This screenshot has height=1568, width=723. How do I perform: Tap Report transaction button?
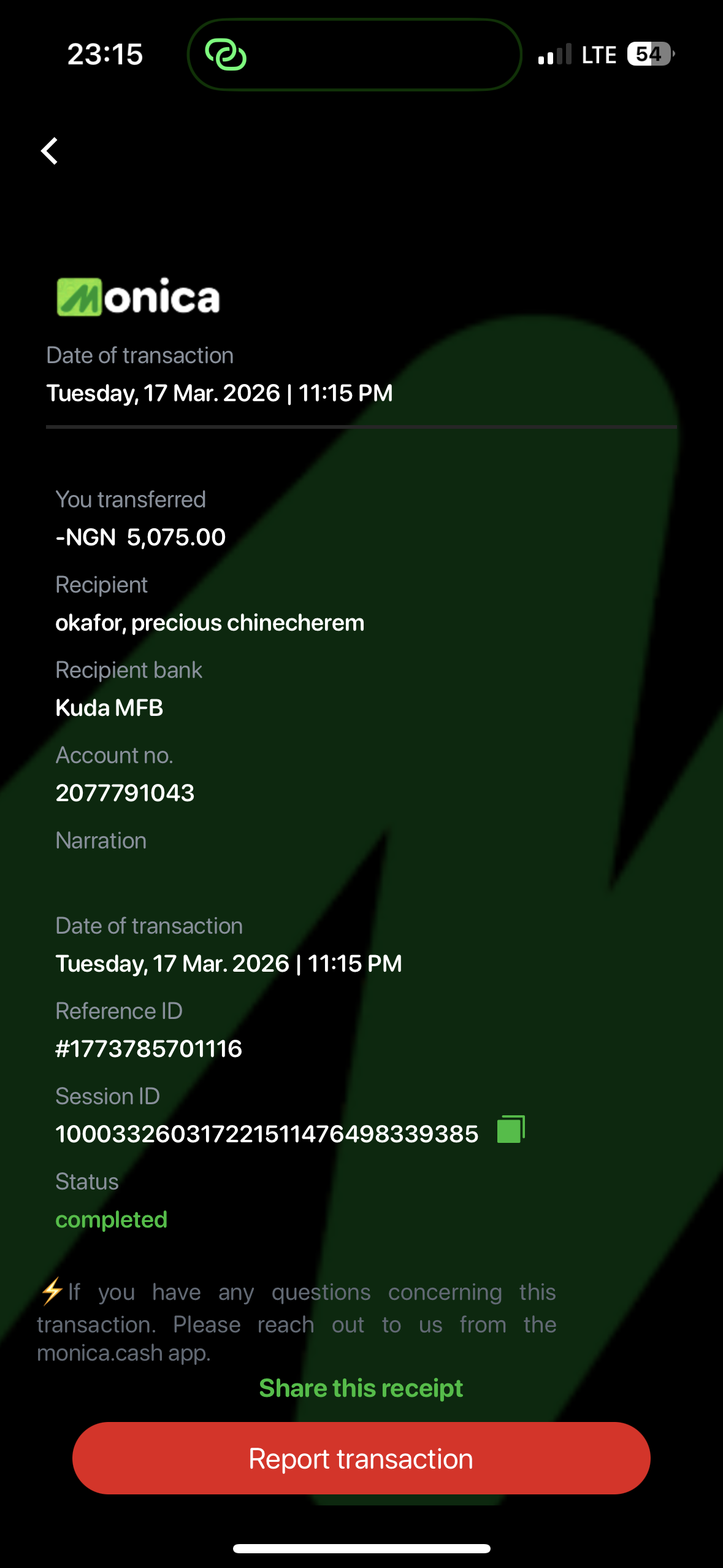pyautogui.click(x=361, y=1458)
